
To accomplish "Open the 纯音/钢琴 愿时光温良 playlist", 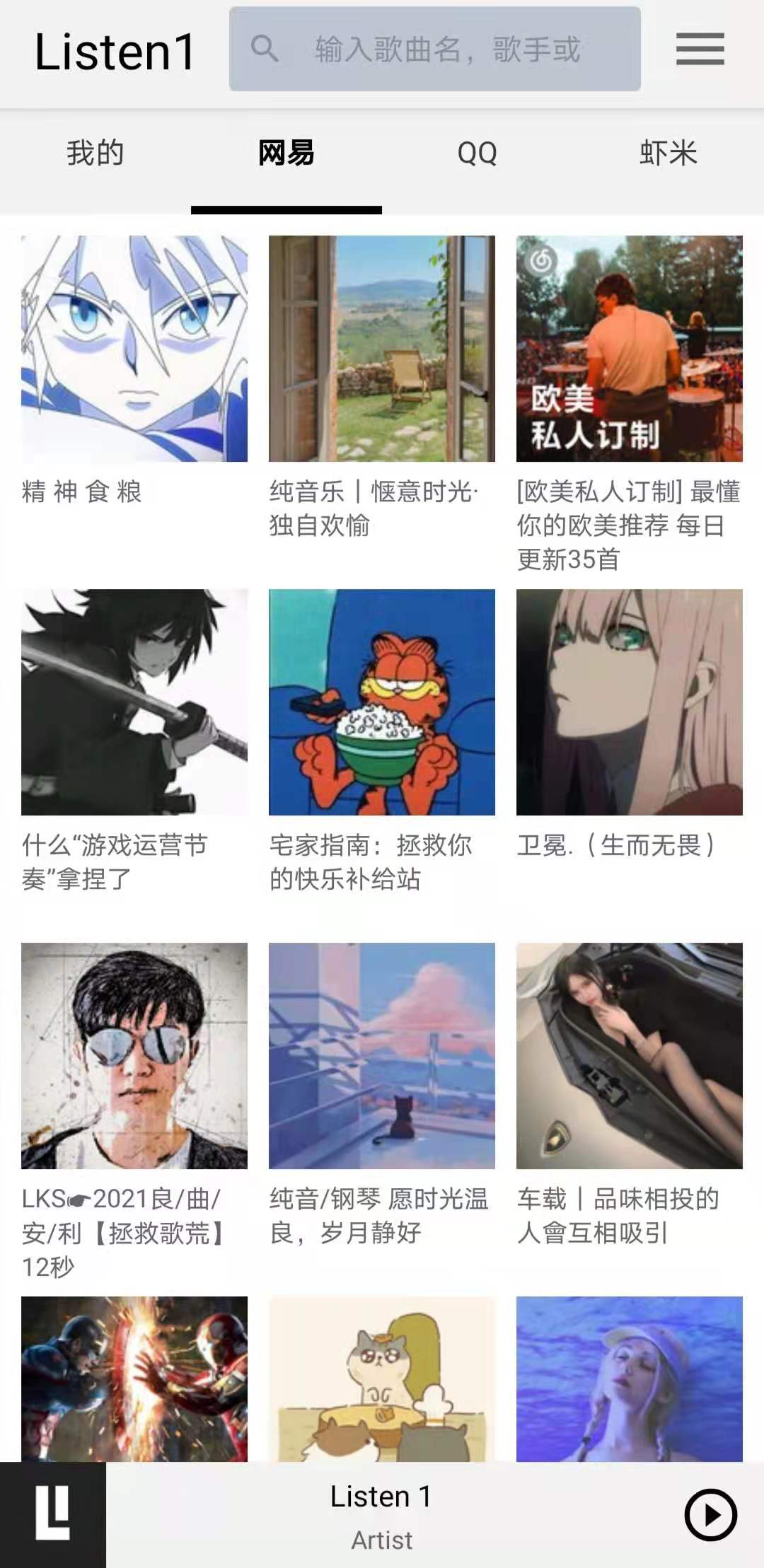I will tap(382, 1056).
